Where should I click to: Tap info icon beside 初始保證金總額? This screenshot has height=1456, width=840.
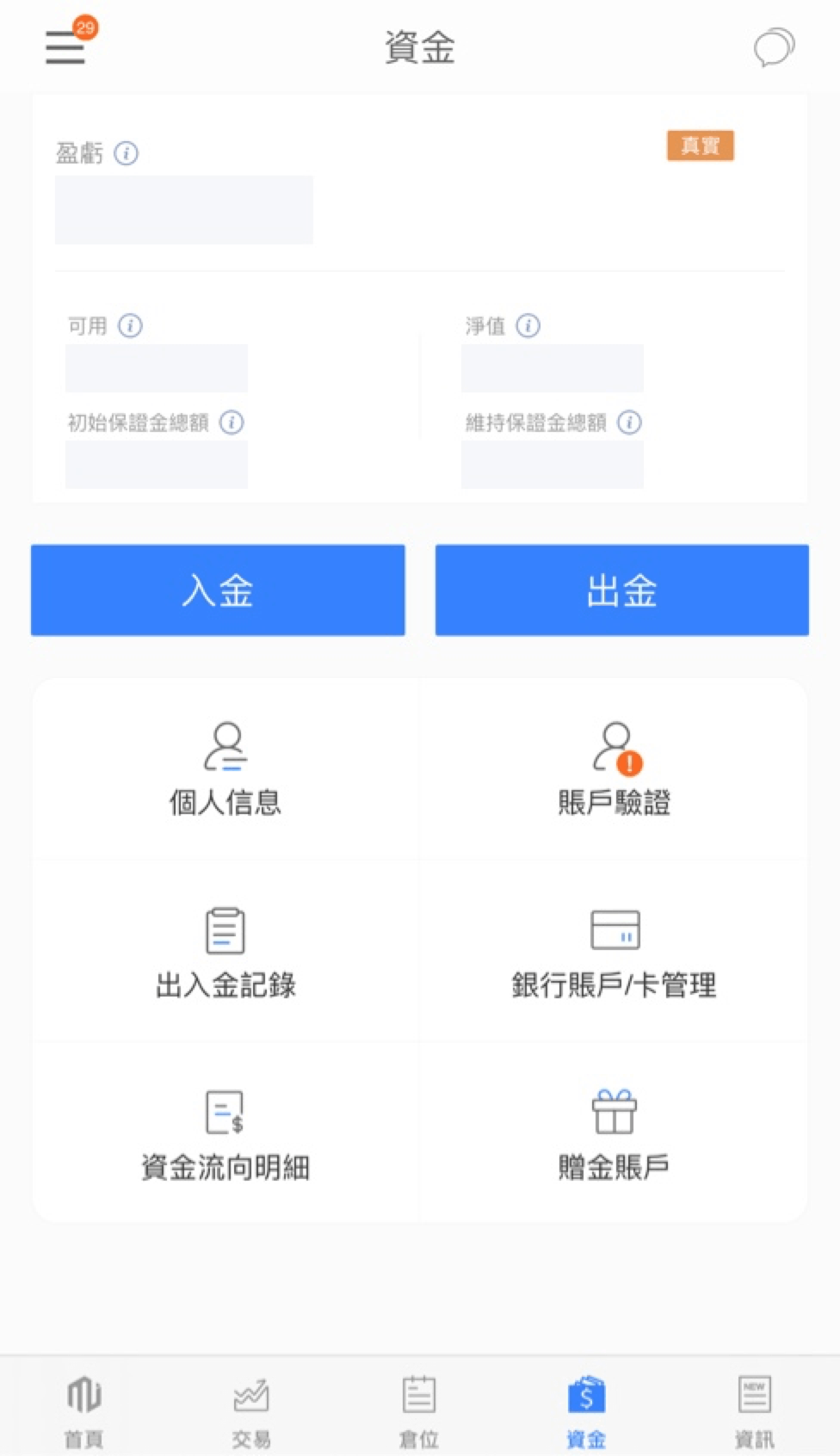[232, 423]
